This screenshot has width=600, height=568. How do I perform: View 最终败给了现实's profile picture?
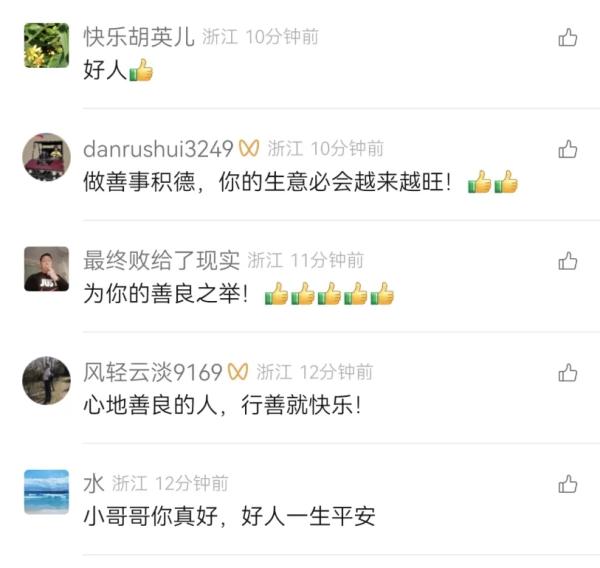point(46,269)
